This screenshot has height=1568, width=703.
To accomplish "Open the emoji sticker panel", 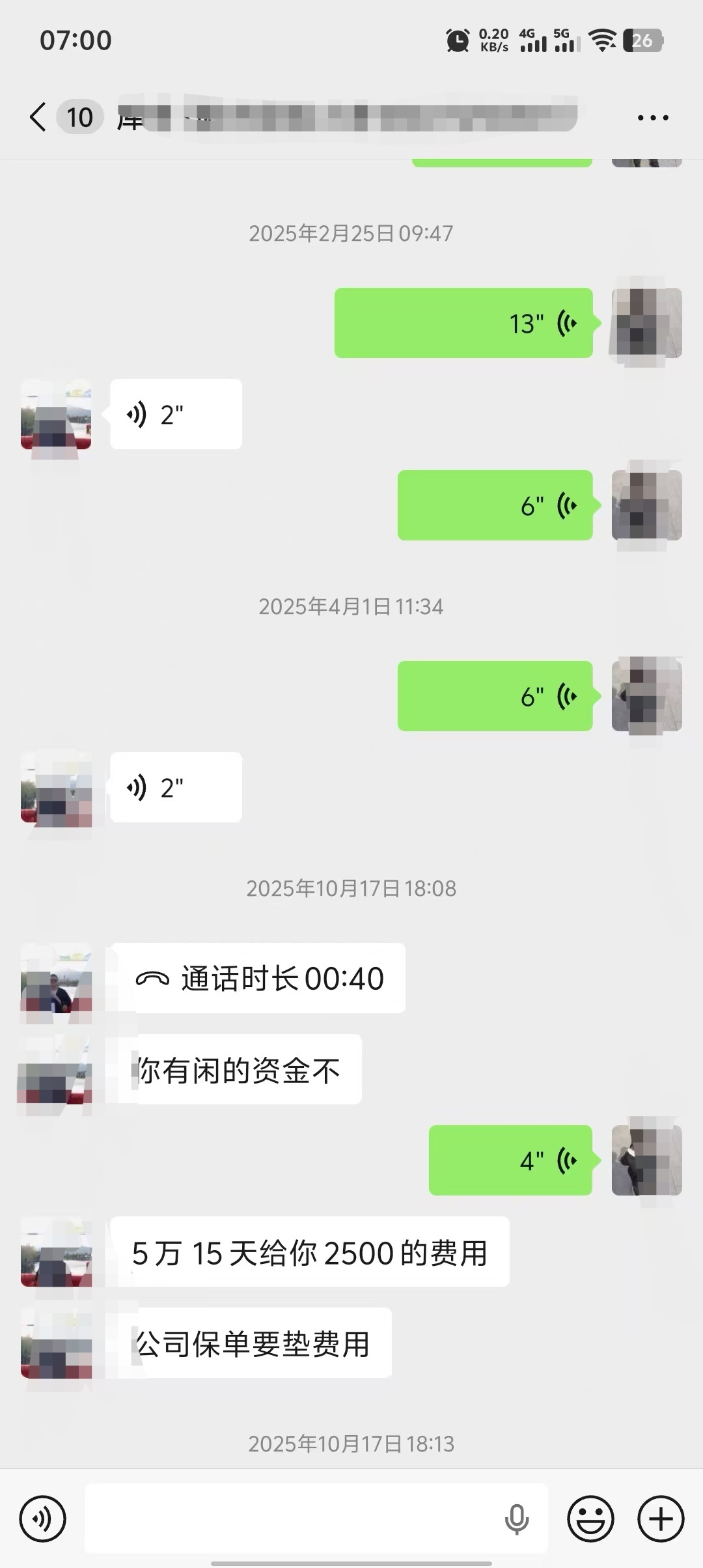I will [x=590, y=1519].
